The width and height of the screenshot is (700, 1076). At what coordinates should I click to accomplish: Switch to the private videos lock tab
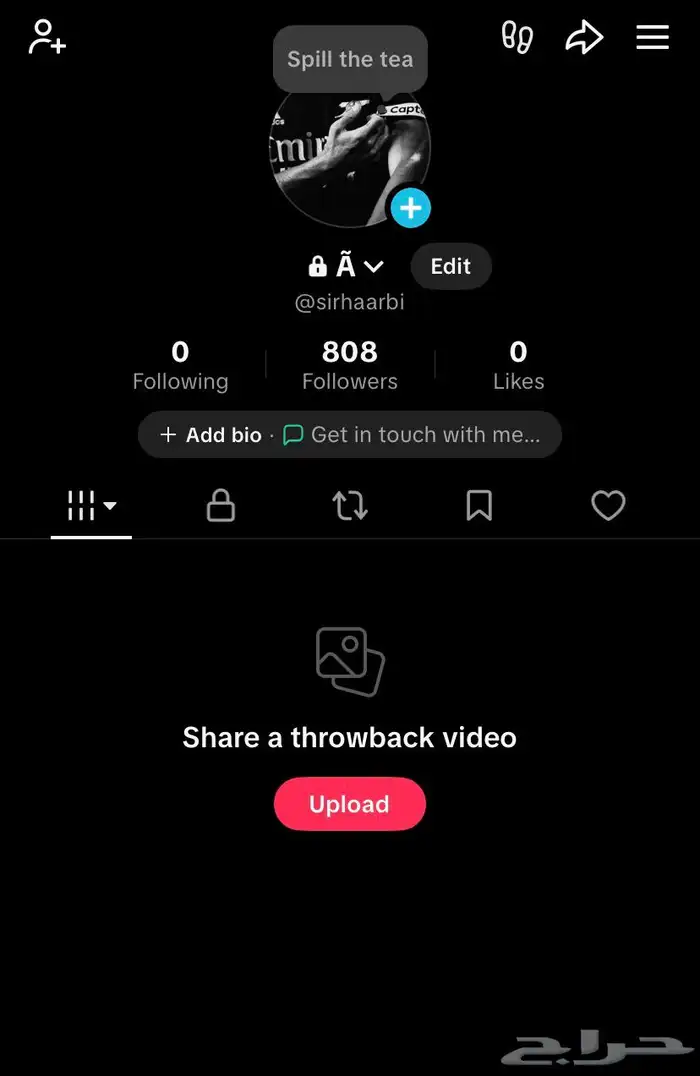point(220,506)
